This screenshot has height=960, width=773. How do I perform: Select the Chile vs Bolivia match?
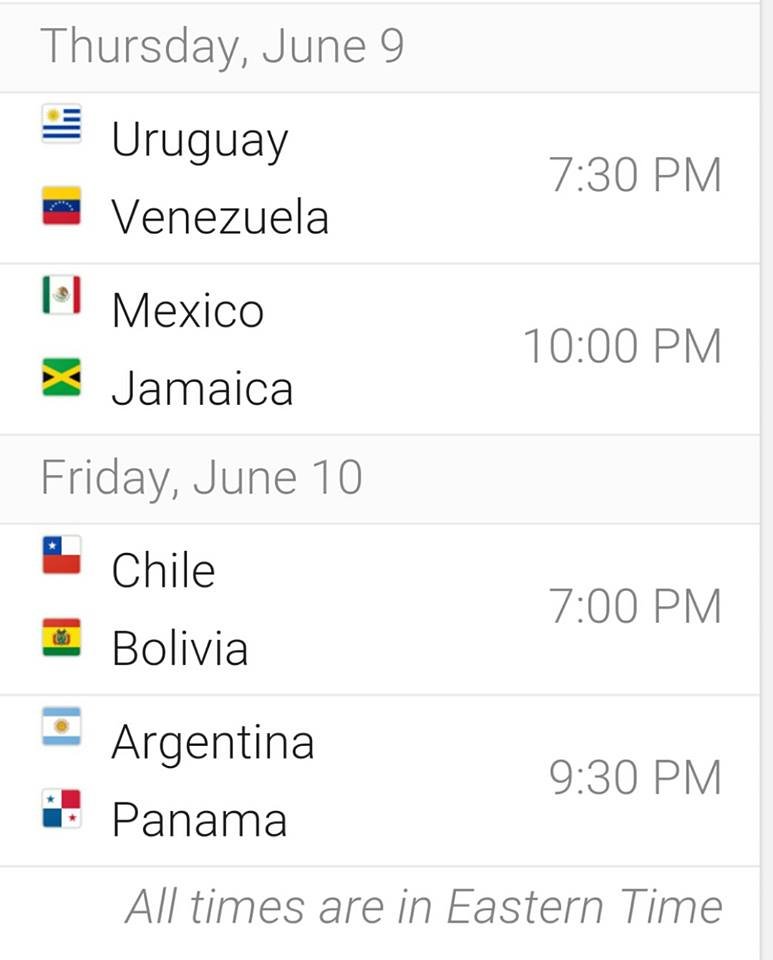click(x=380, y=609)
